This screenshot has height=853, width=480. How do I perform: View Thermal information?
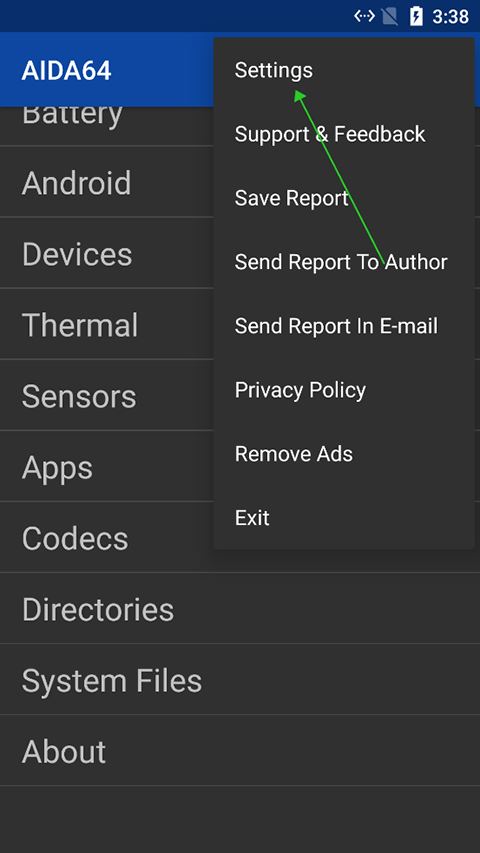click(x=107, y=324)
